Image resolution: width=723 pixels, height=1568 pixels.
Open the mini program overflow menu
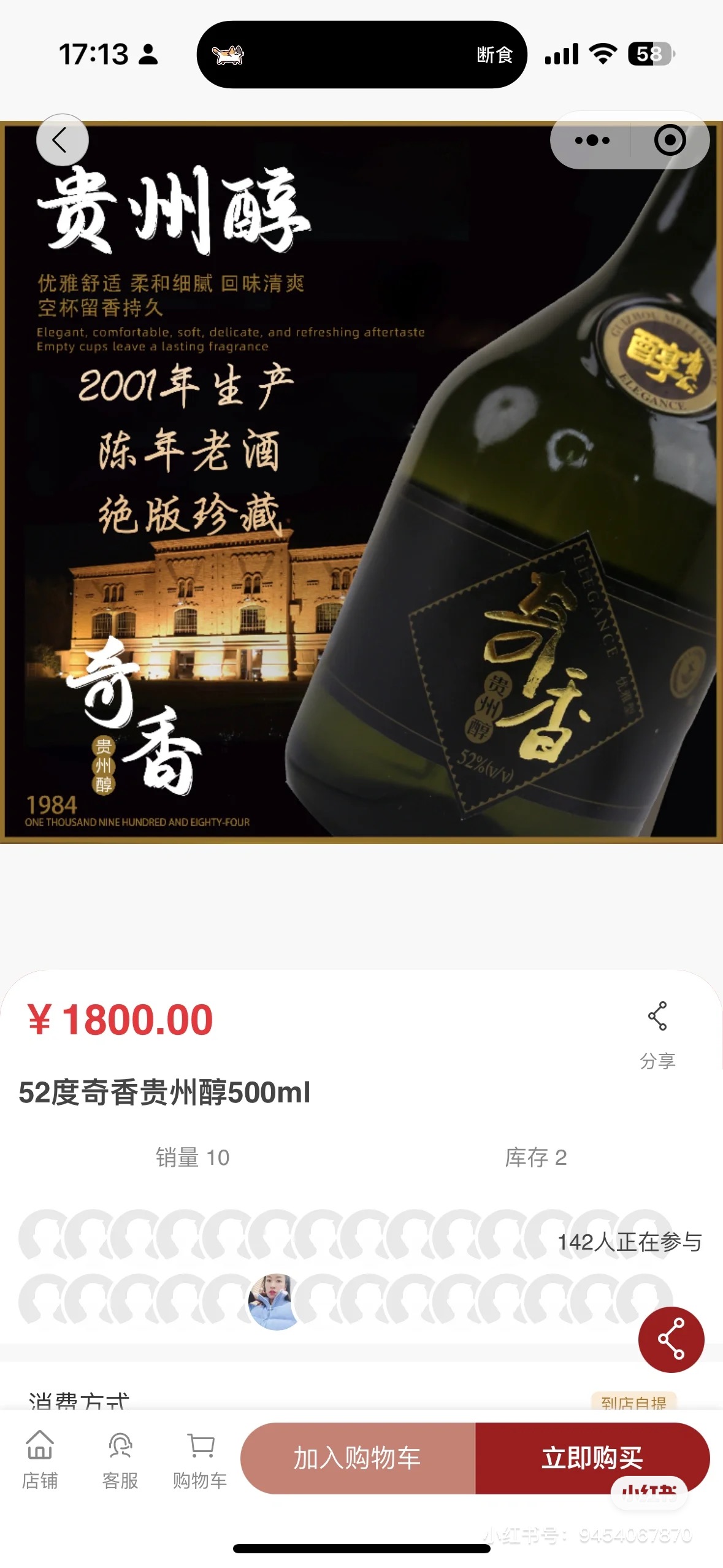pyautogui.click(x=592, y=140)
